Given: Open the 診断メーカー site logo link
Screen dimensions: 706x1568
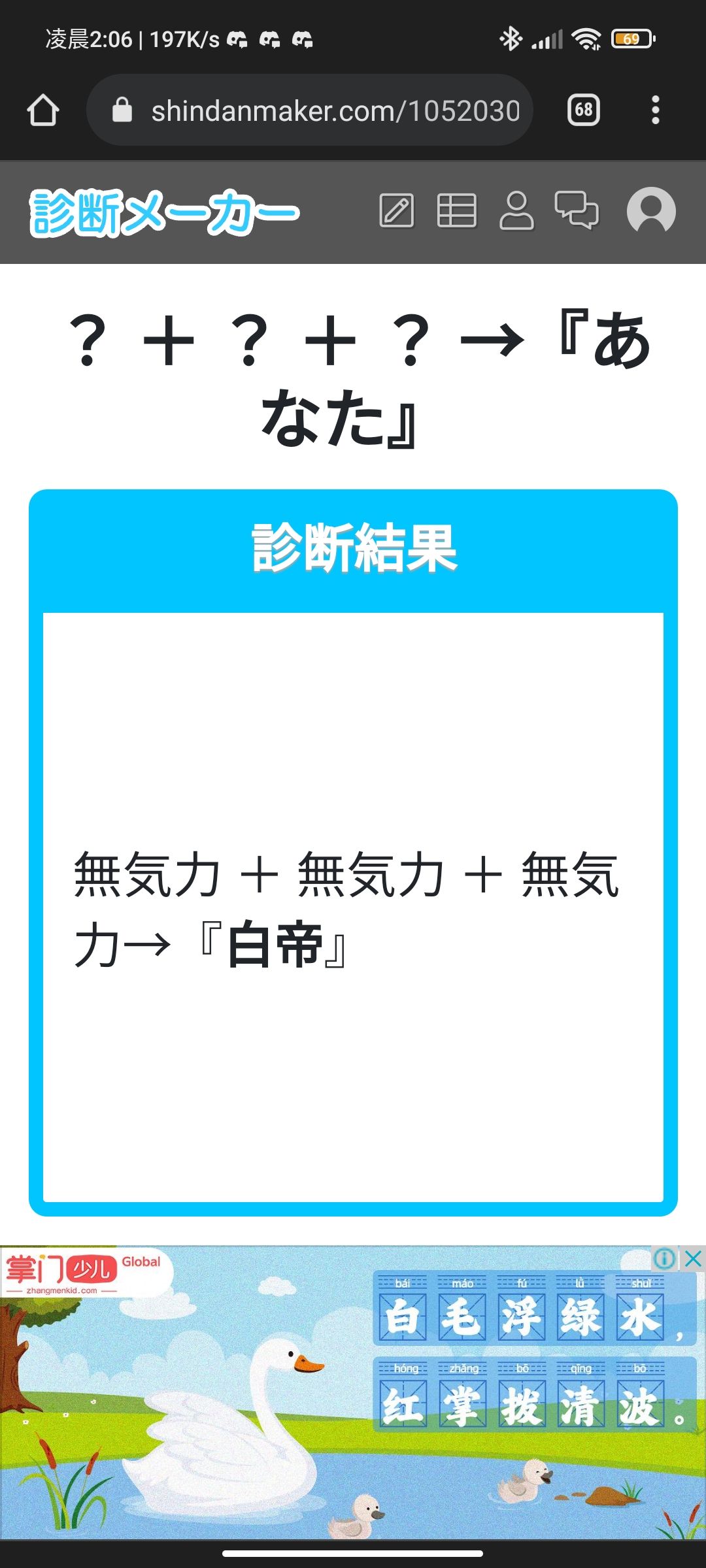Looking at the screenshot, I should [164, 212].
